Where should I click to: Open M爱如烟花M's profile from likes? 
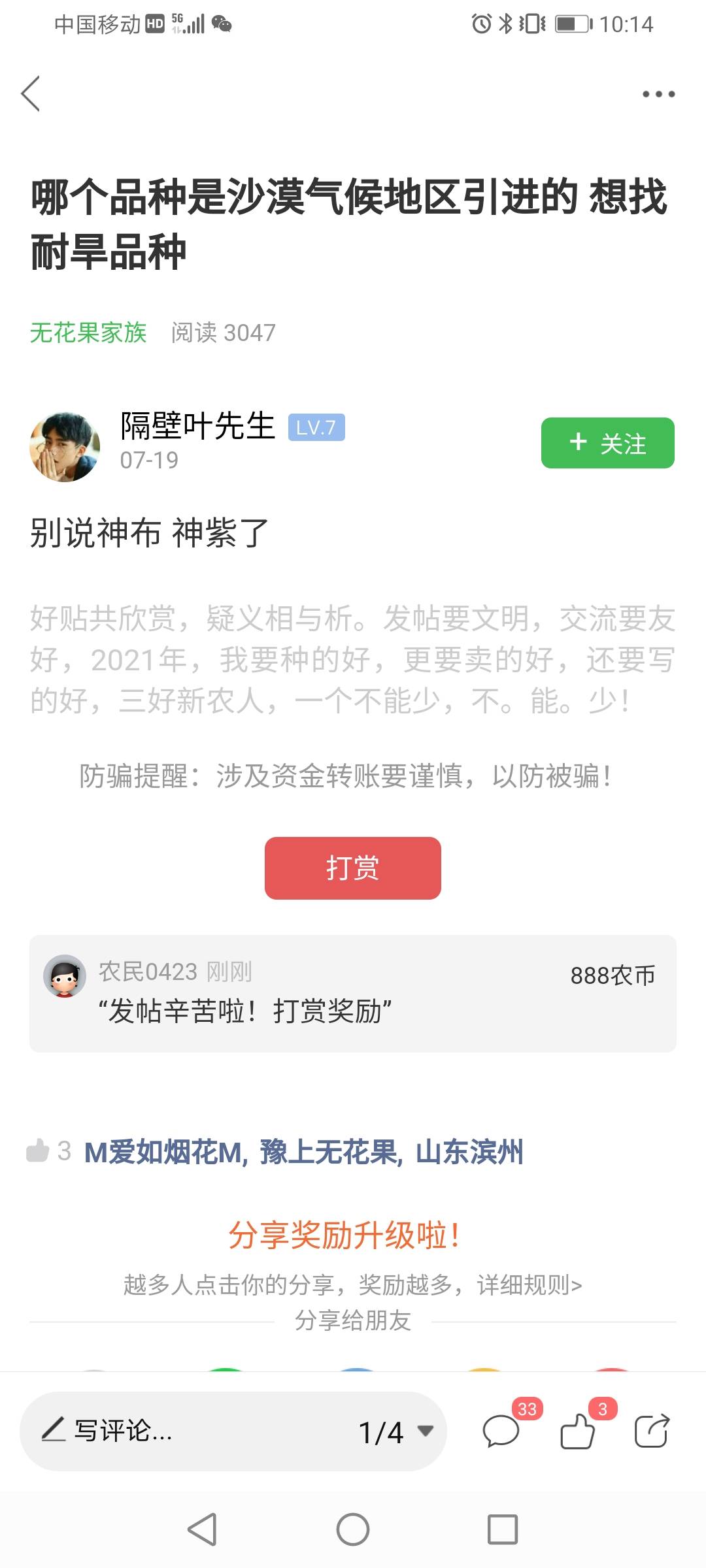(x=165, y=1152)
